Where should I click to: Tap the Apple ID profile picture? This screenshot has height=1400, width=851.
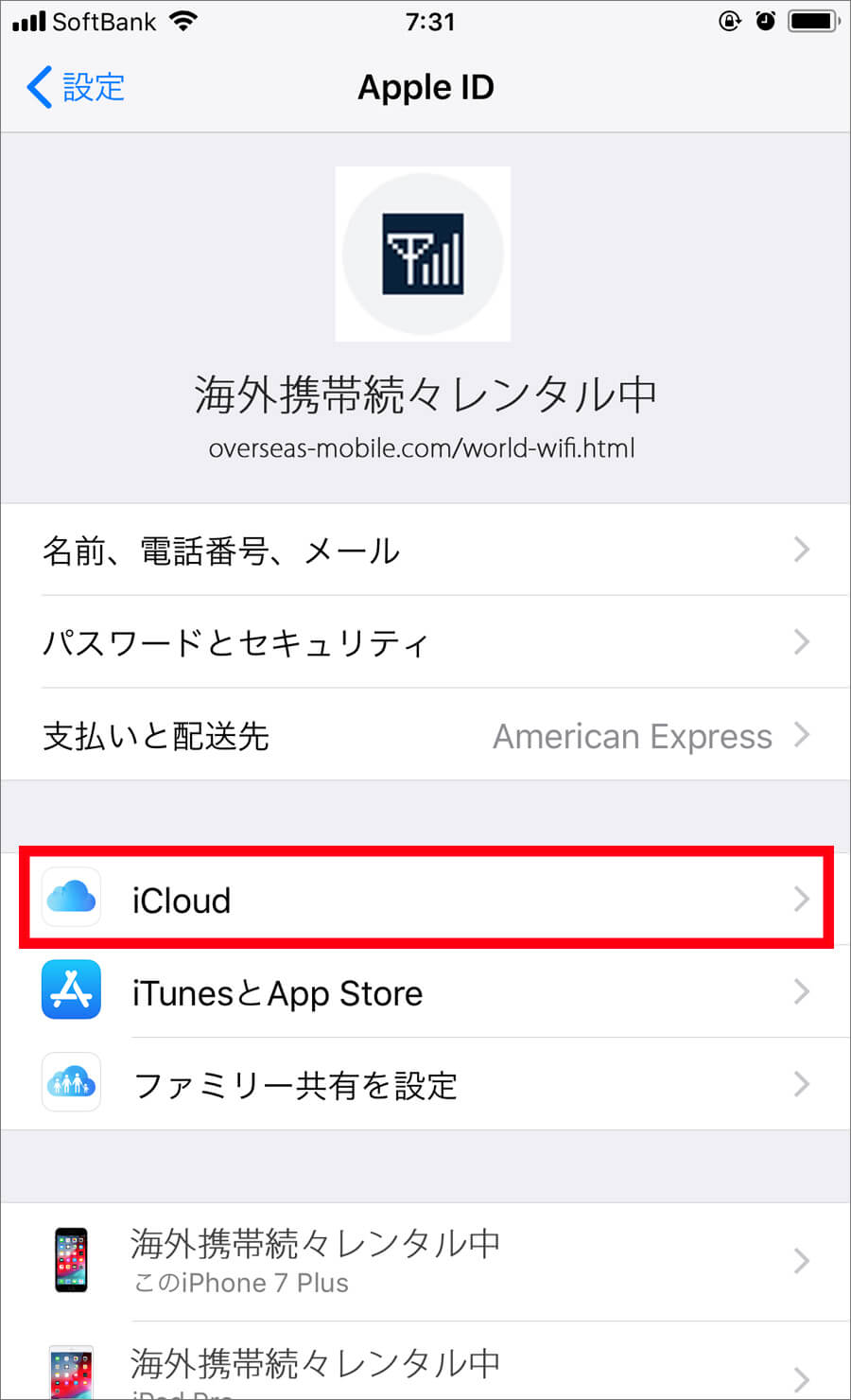[x=423, y=254]
